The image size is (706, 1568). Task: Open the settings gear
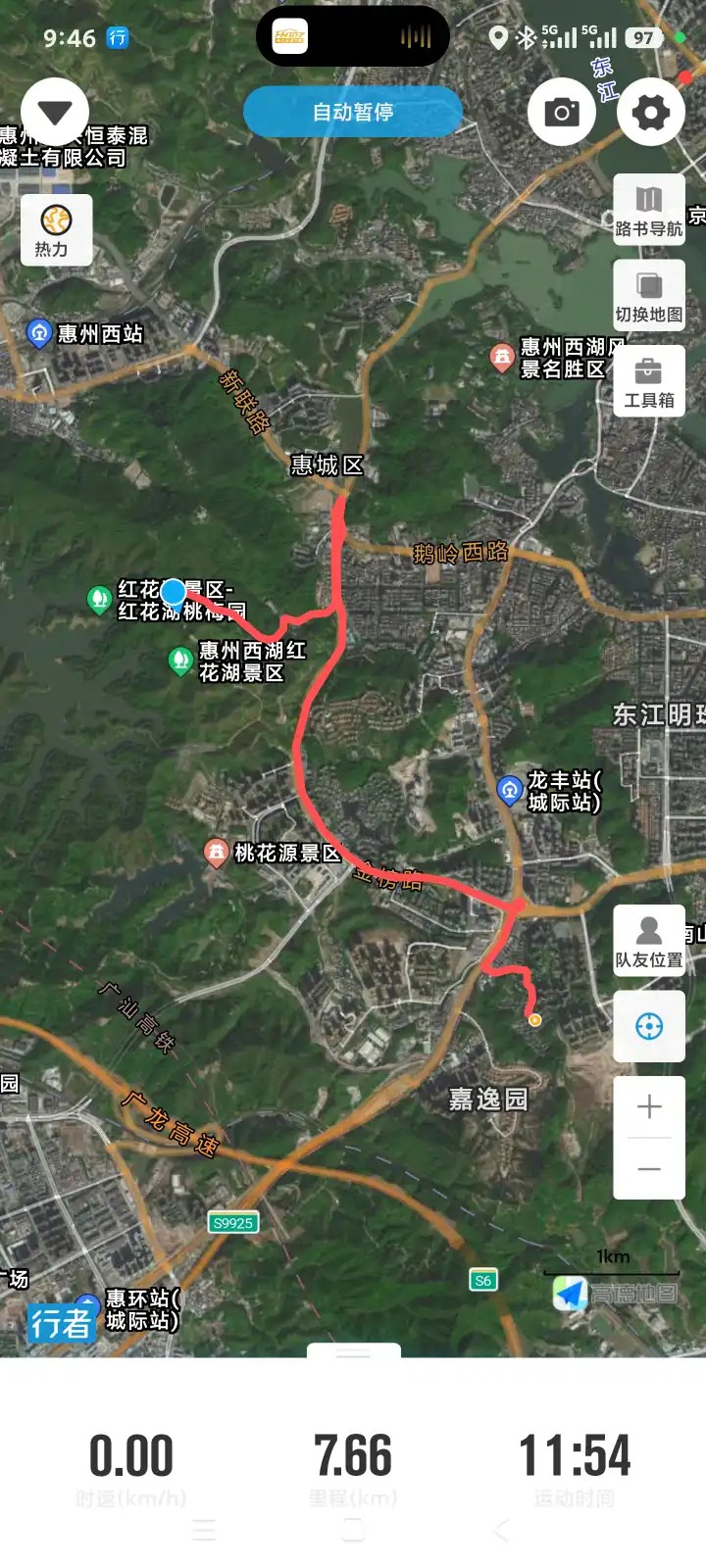click(x=650, y=112)
